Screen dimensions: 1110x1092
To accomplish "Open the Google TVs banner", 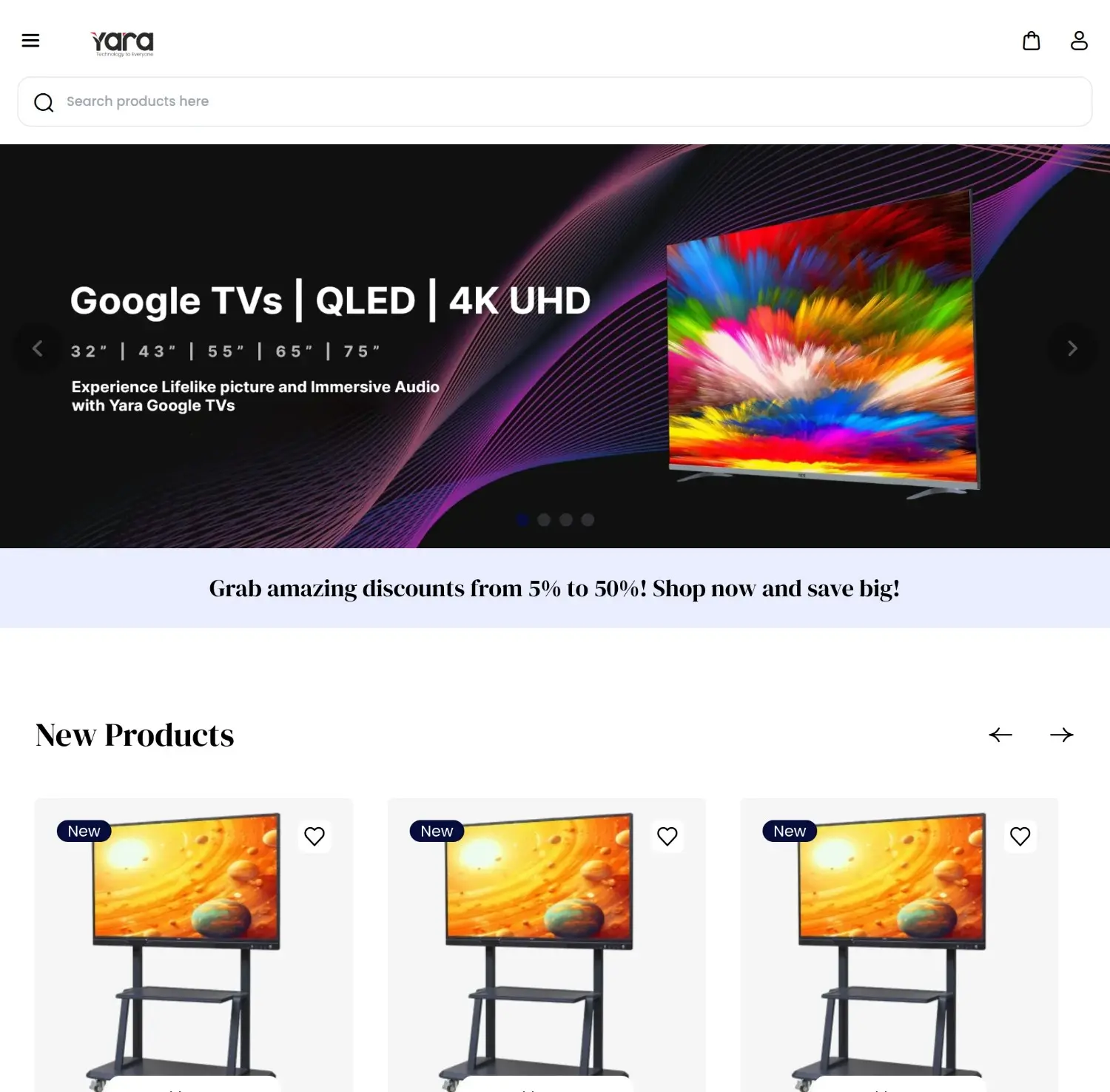I will 555,348.
